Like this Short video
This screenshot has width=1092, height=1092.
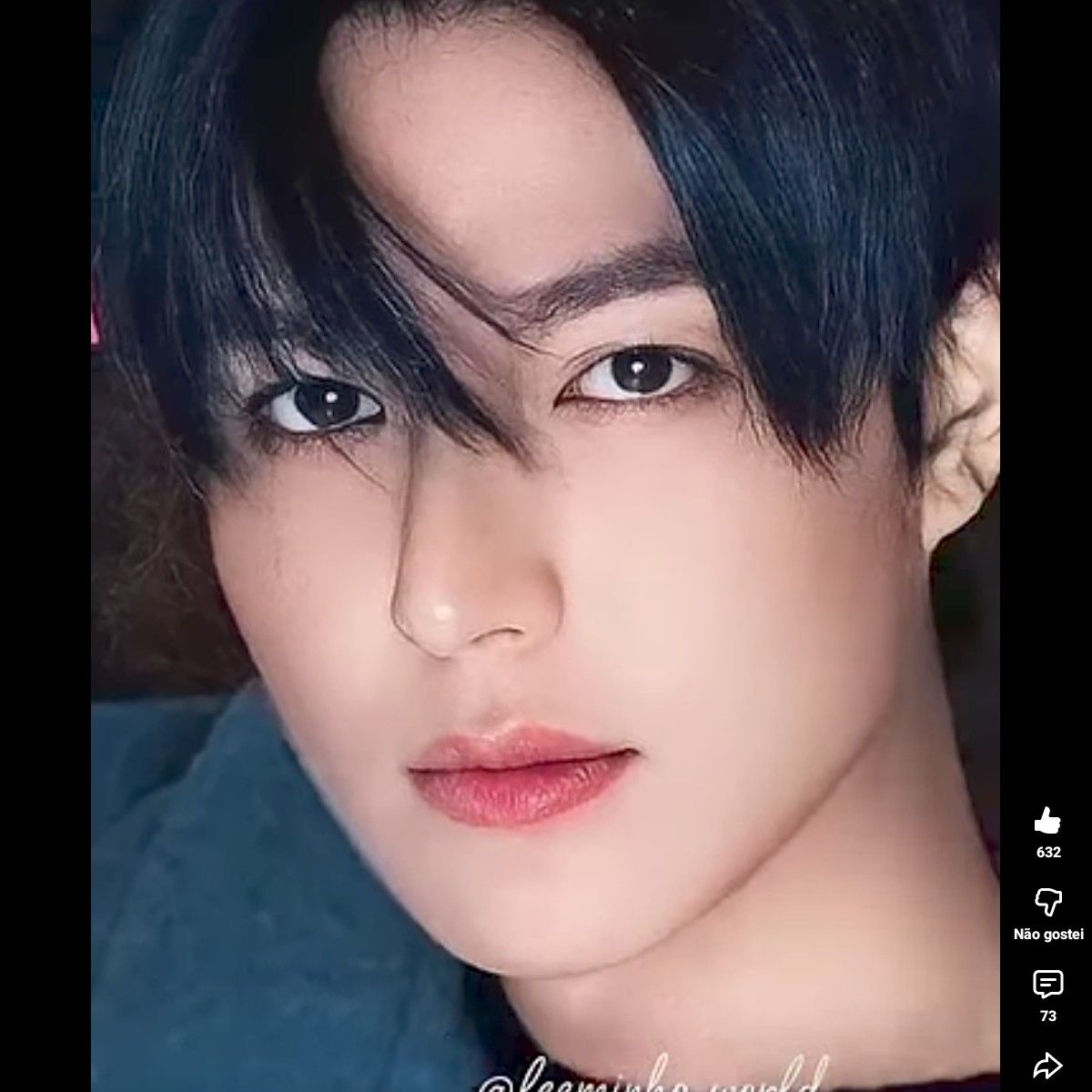1047,821
